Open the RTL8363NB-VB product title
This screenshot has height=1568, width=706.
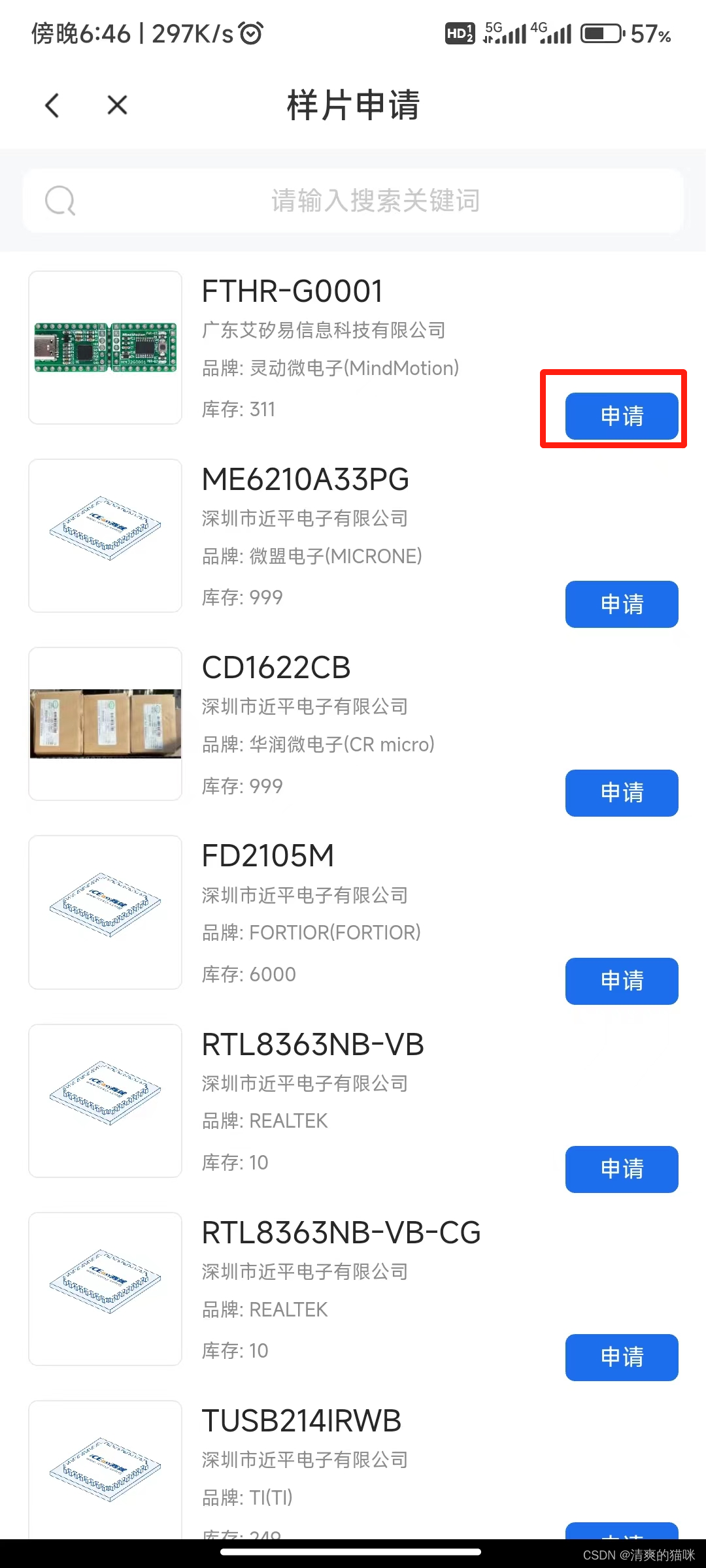pos(312,1043)
